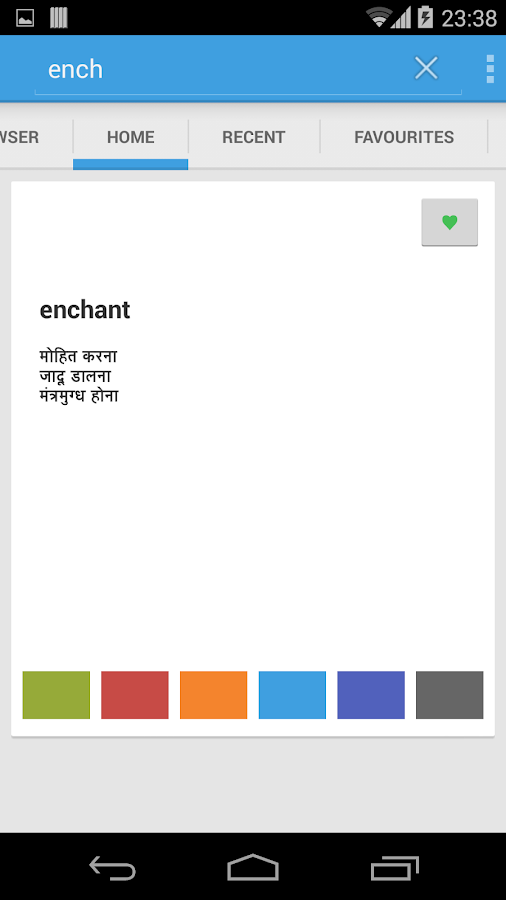Select the gray color swatch
This screenshot has height=900, width=506.
pos(450,695)
